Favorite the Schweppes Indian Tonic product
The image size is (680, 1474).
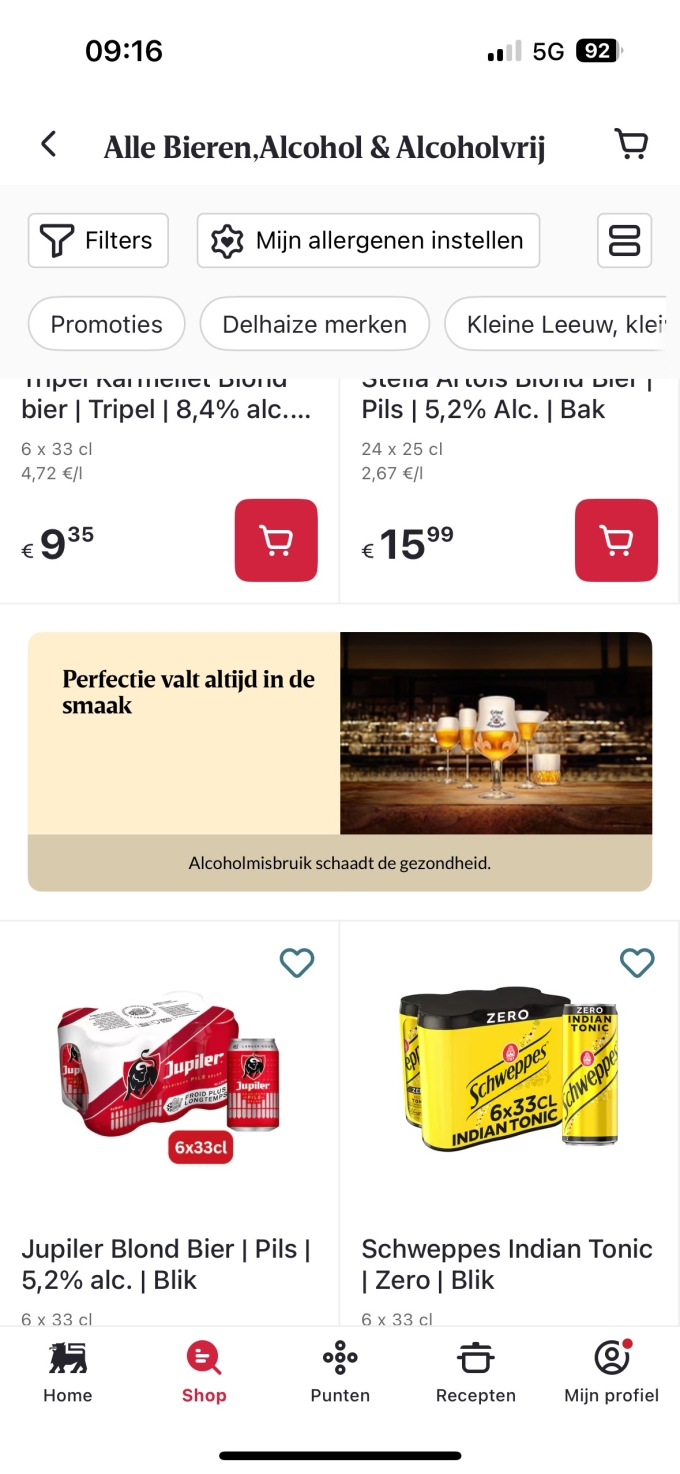[x=637, y=962]
